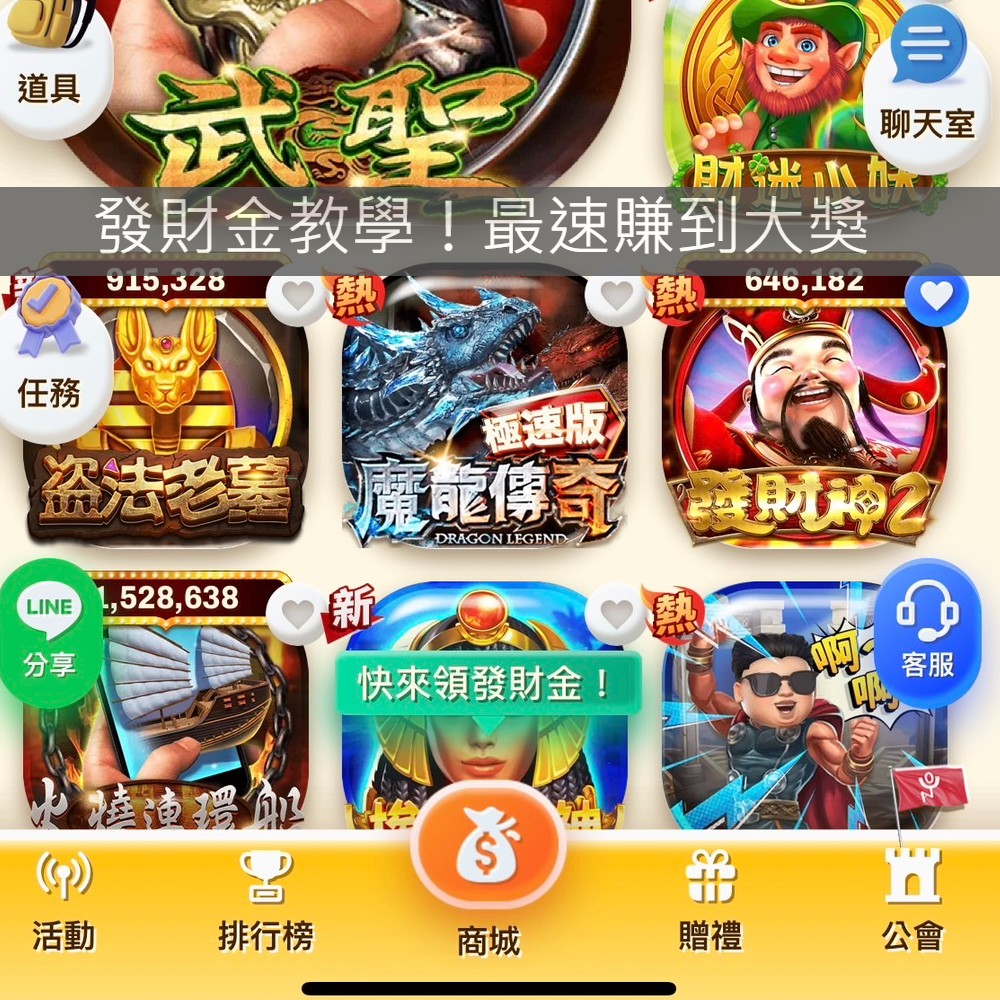
Task: Contact 客服 customer service
Action: tap(927, 633)
